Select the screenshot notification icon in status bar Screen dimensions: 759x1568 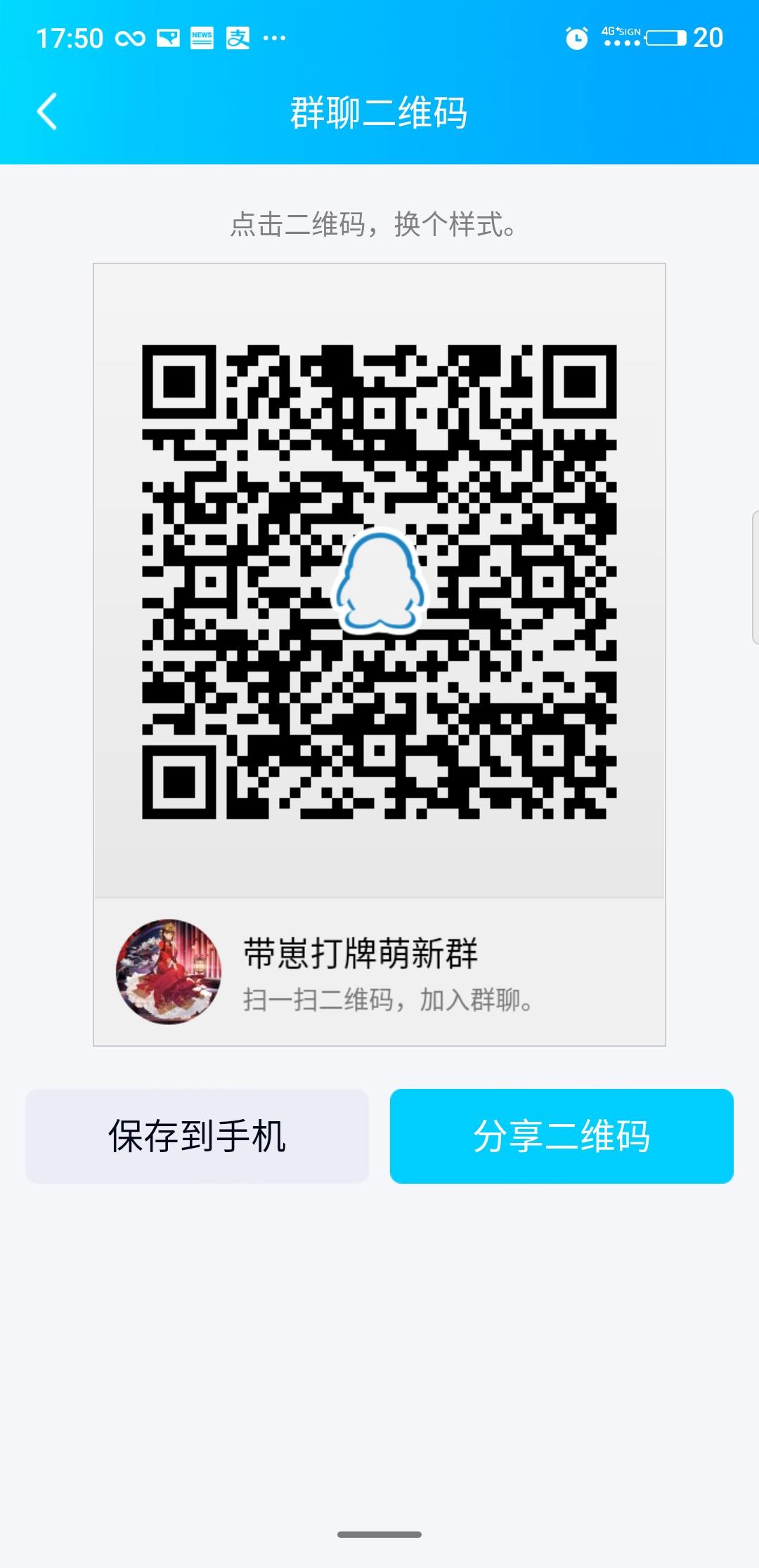(166, 39)
